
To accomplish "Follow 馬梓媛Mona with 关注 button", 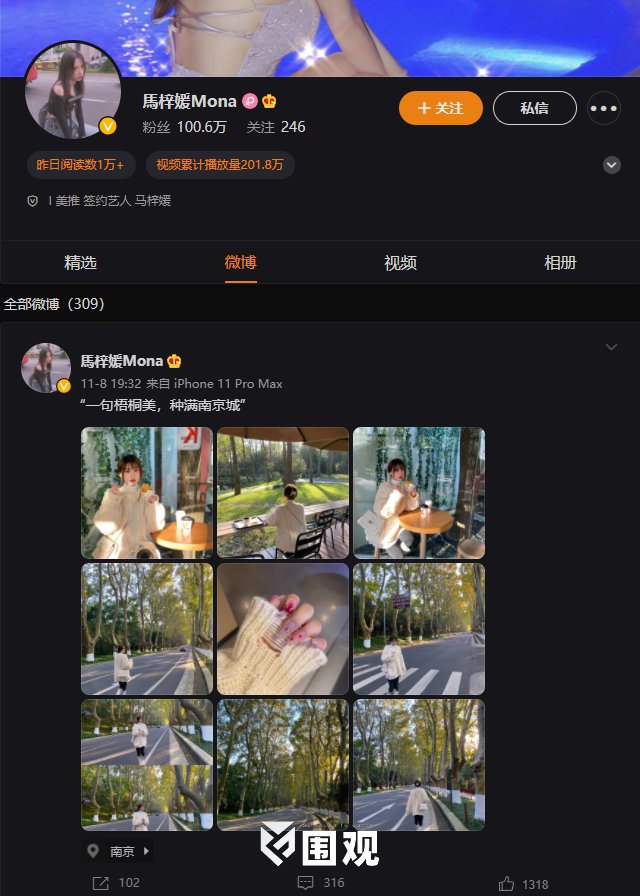I will point(440,108).
